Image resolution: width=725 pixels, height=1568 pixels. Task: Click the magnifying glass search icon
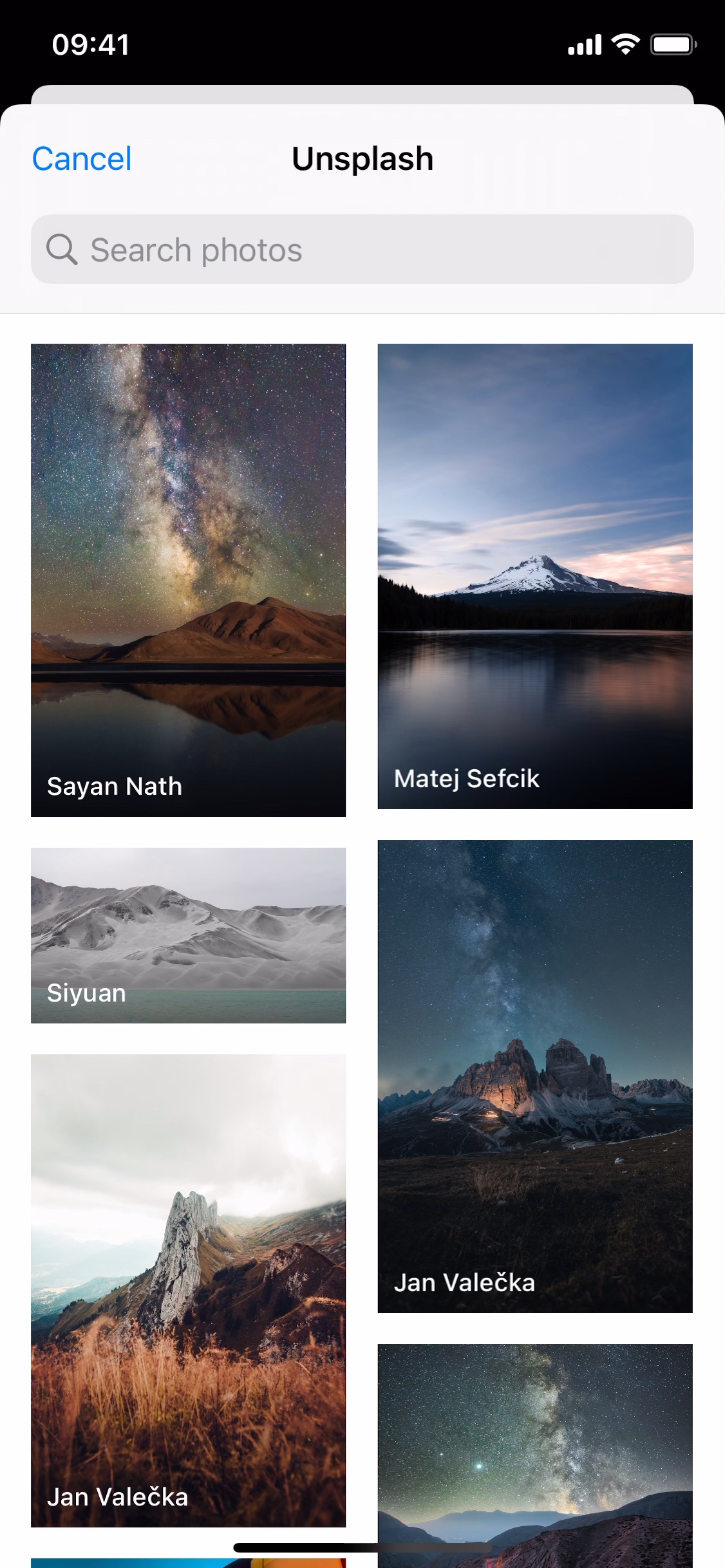point(62,249)
